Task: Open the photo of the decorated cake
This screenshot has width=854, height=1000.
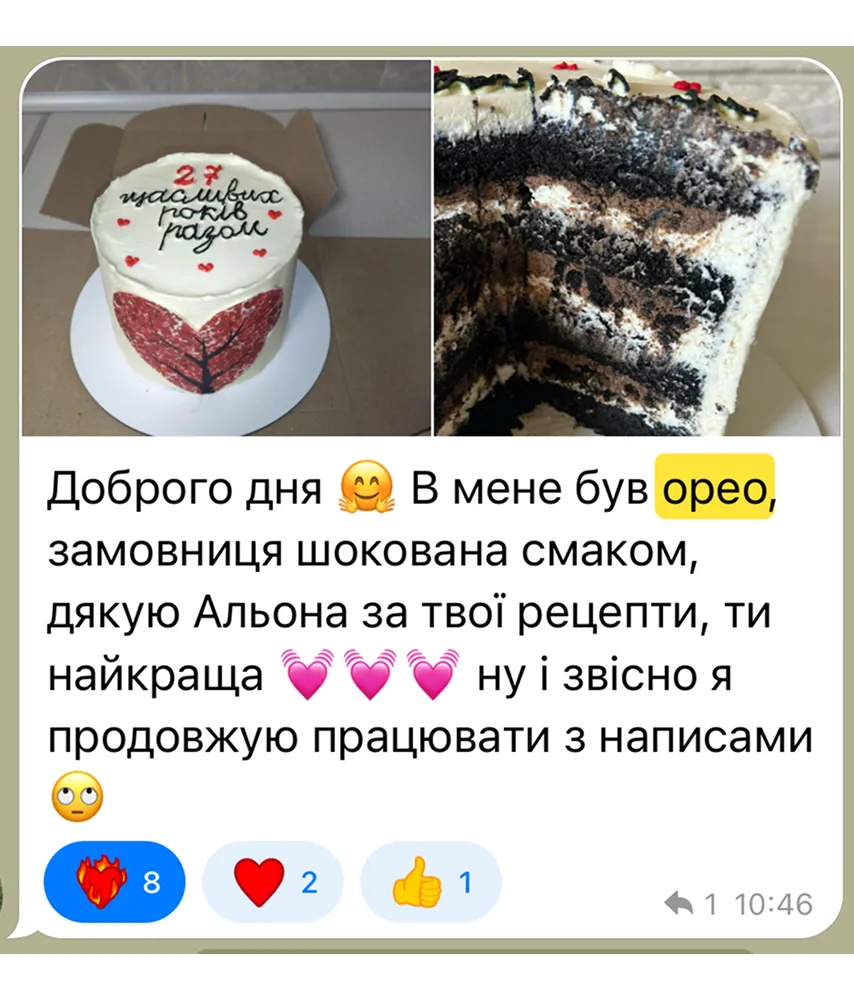Action: click(x=226, y=248)
